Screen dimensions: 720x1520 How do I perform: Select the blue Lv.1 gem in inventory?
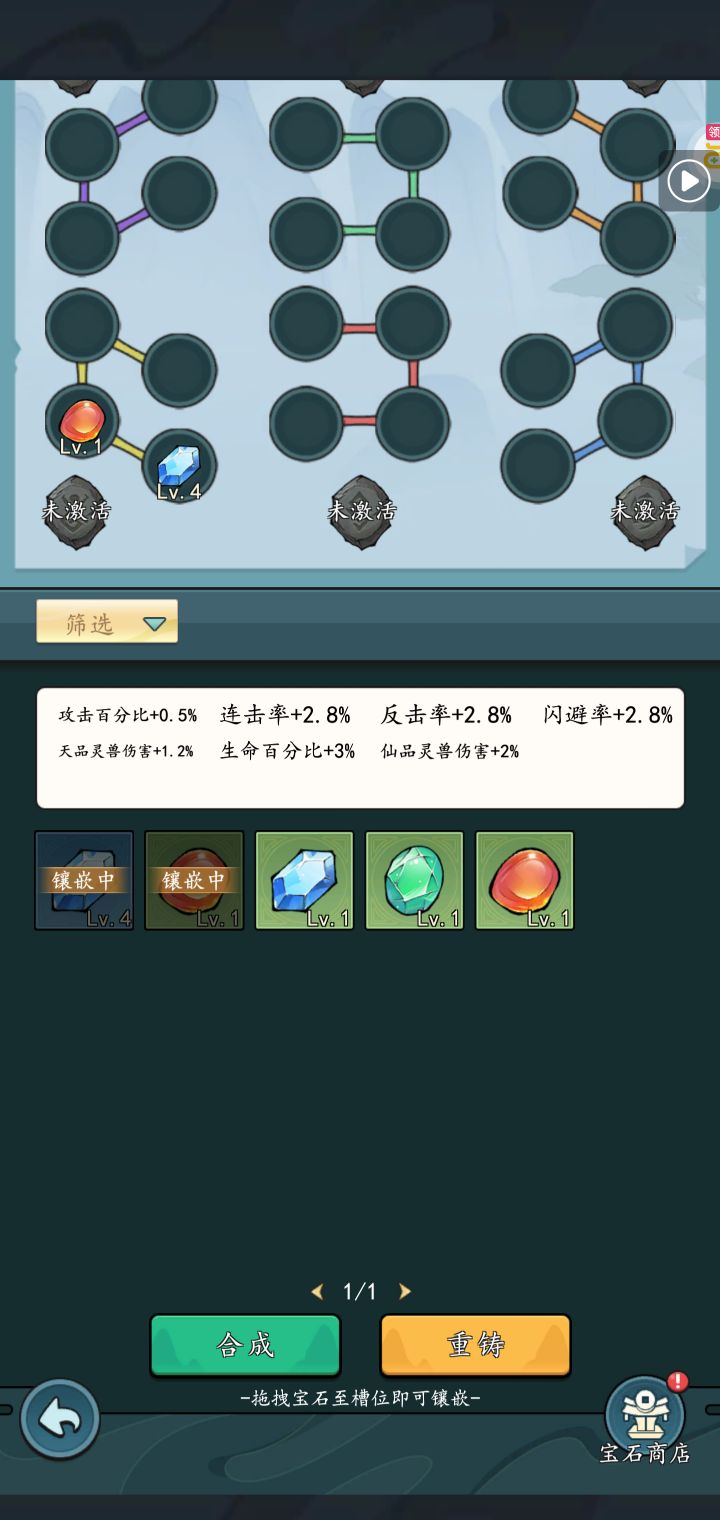point(304,881)
